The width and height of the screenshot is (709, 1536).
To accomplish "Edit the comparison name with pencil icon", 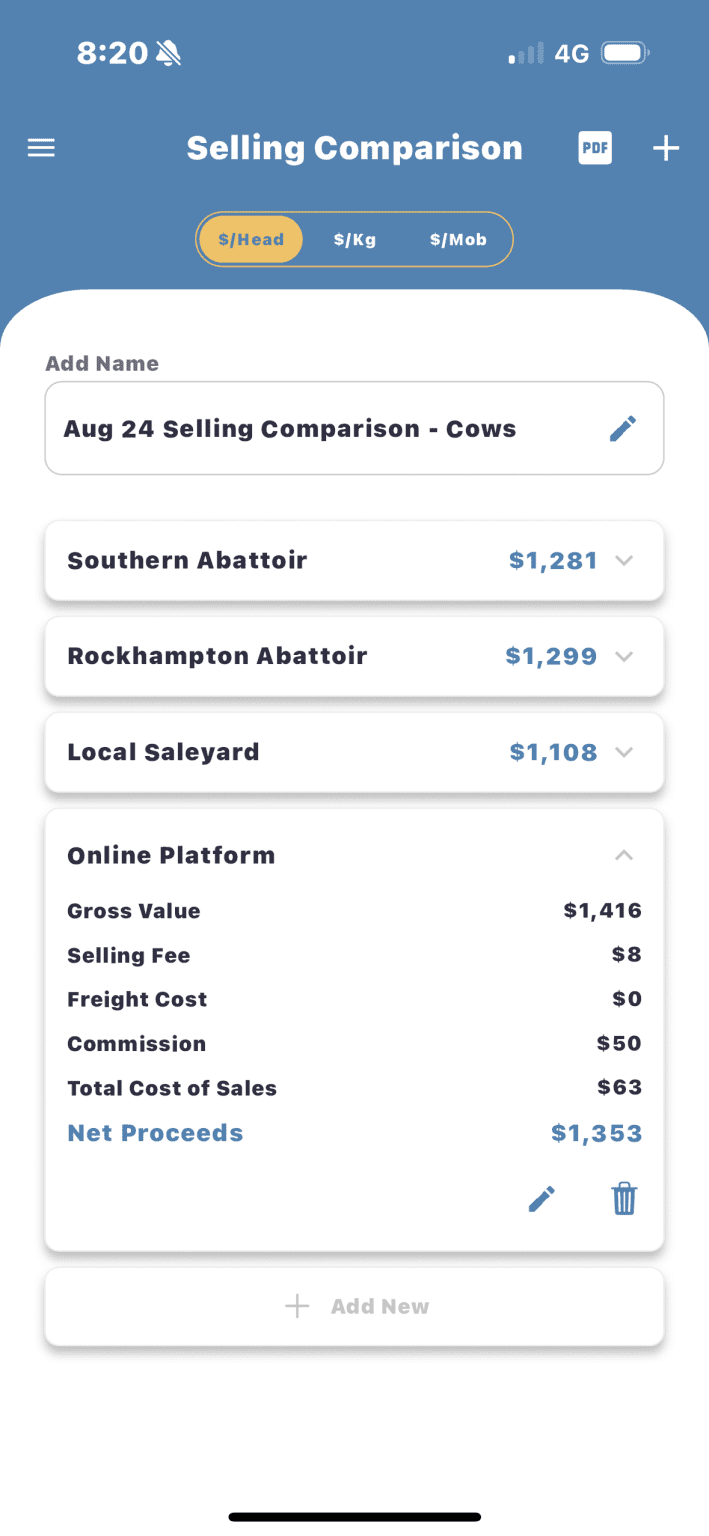I will click(623, 429).
